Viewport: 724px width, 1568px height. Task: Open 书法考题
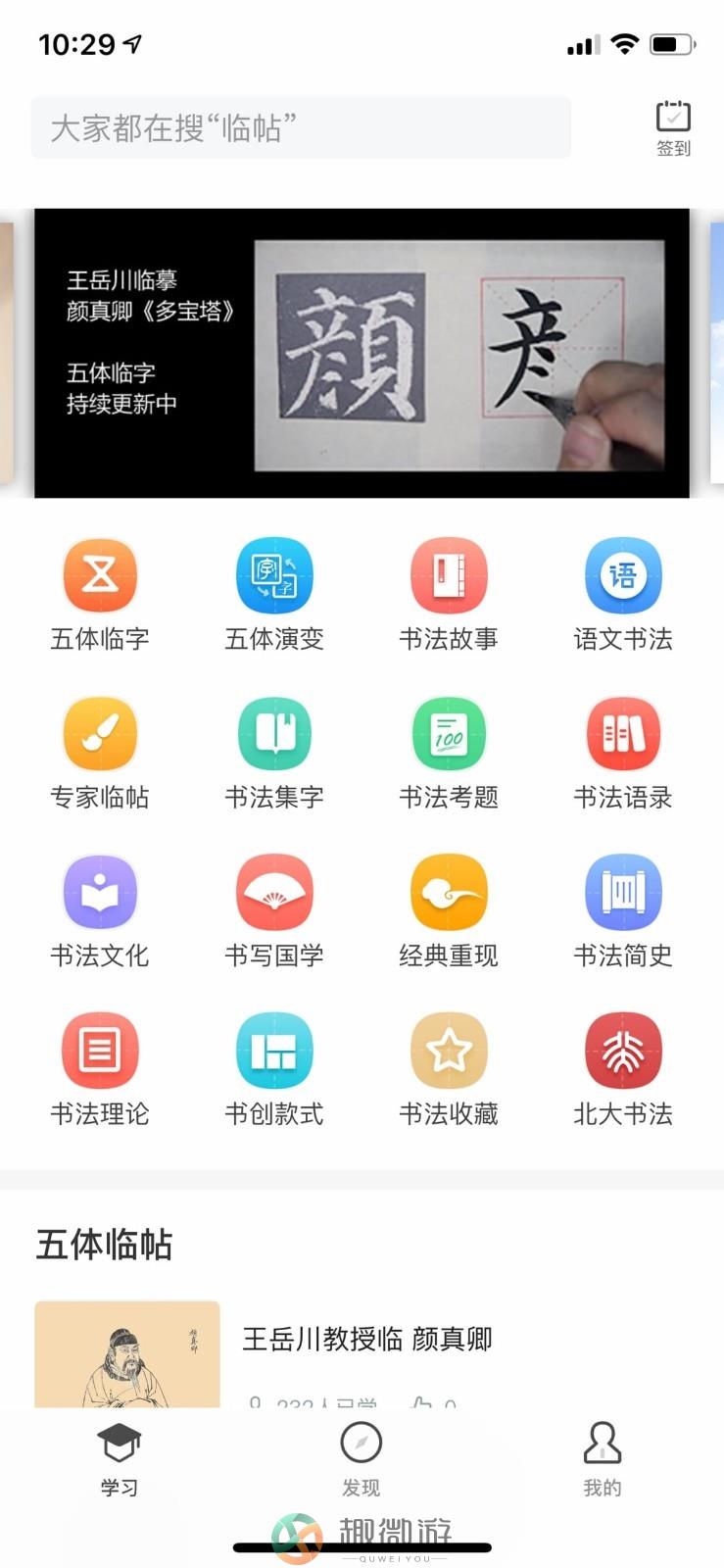click(449, 754)
